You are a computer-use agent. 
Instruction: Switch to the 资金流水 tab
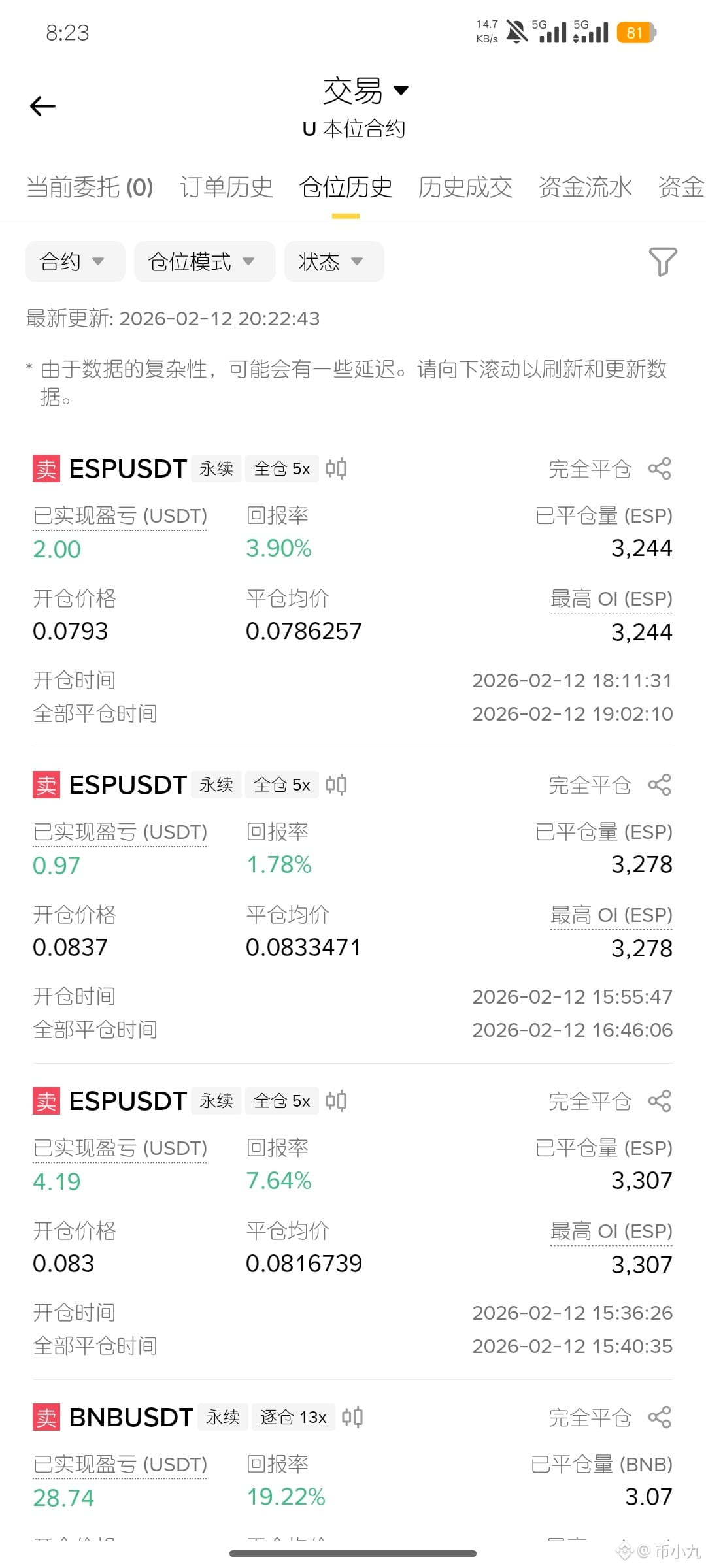pos(585,188)
